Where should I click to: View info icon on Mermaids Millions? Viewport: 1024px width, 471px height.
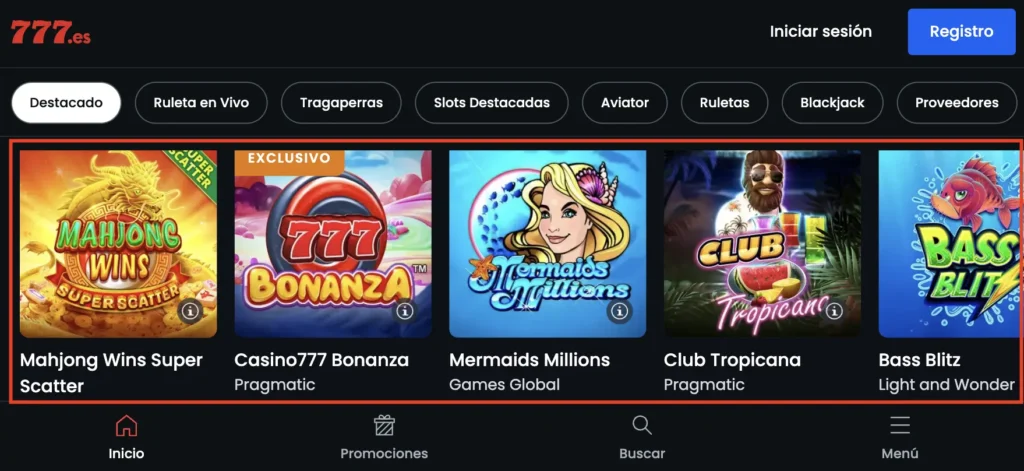(x=620, y=311)
